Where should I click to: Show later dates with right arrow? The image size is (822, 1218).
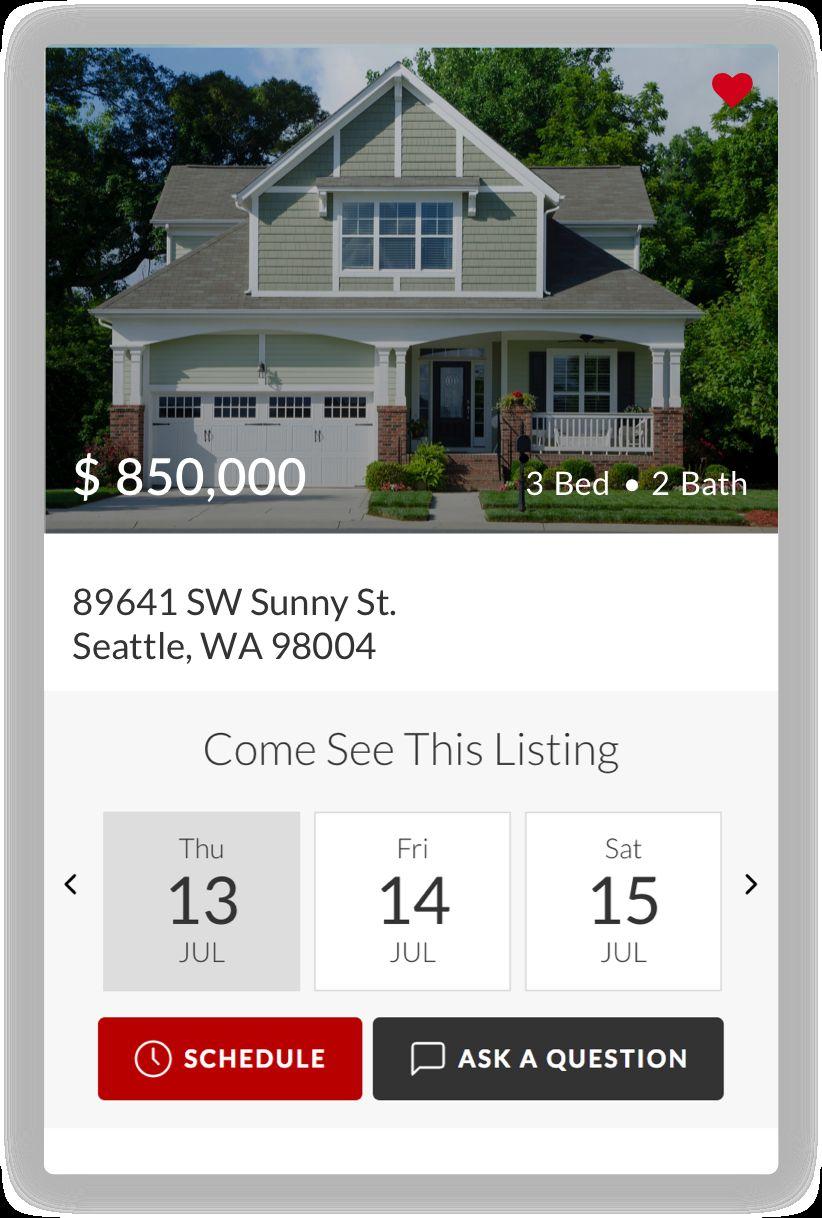point(751,884)
